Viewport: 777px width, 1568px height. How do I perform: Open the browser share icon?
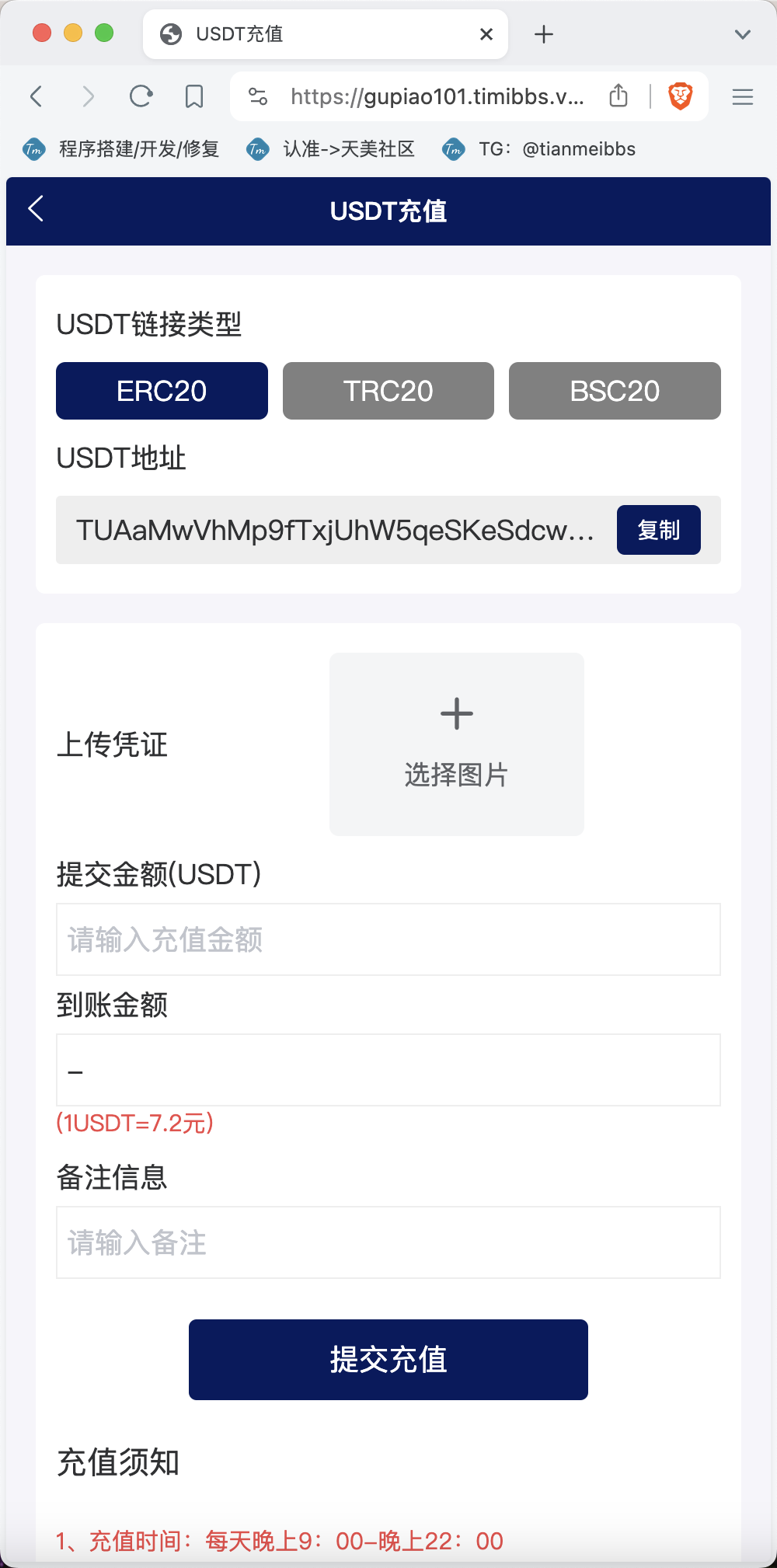(618, 96)
